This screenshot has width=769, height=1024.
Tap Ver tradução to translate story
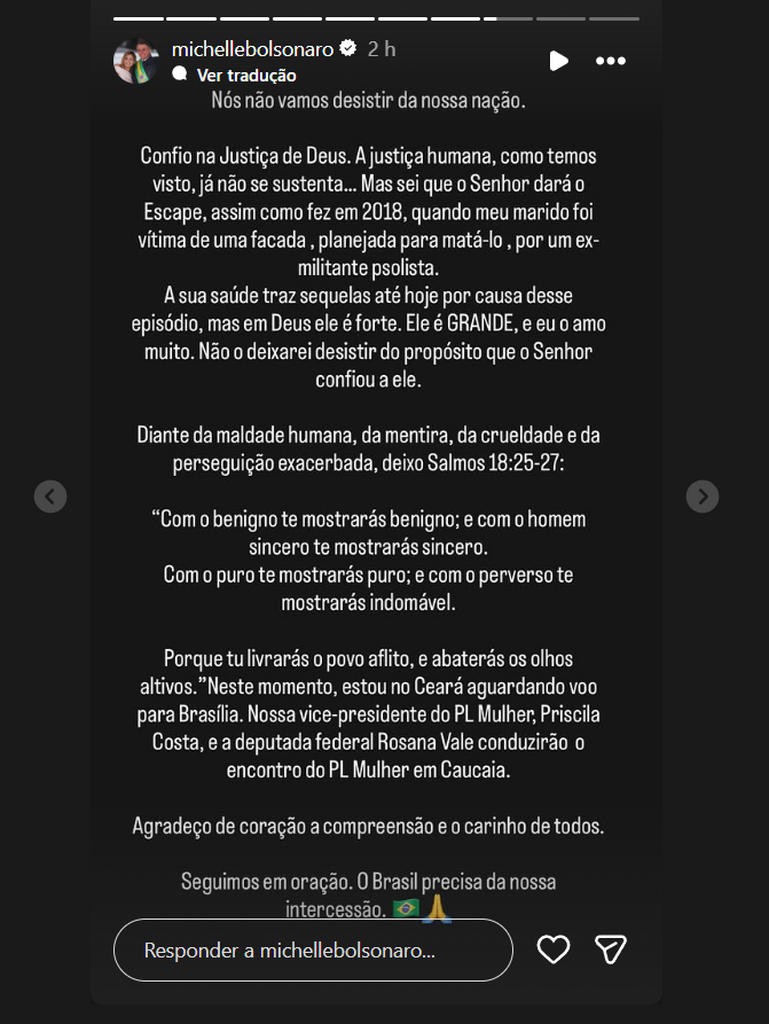coord(246,75)
